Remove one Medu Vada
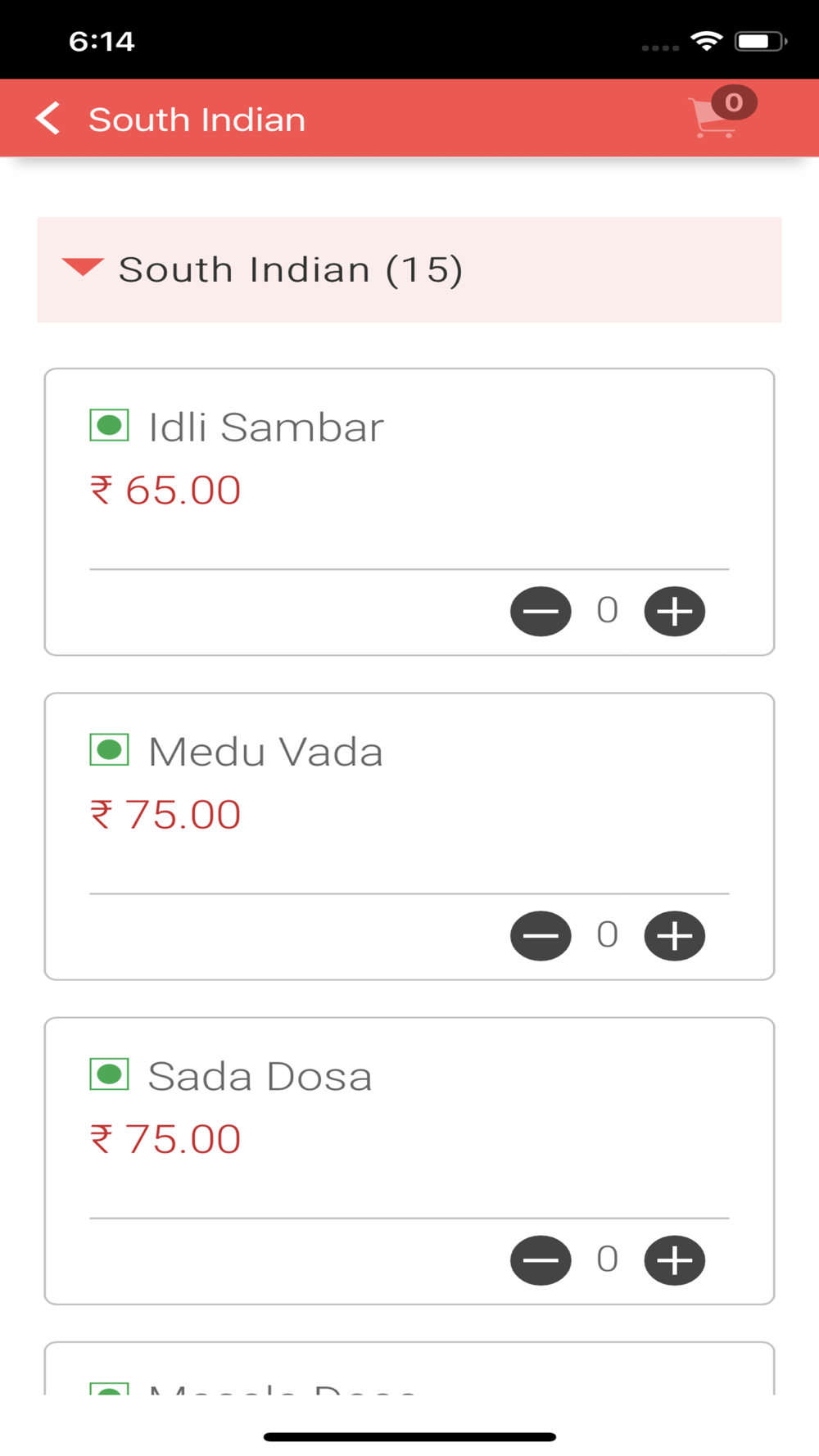819x1456 pixels. [541, 935]
